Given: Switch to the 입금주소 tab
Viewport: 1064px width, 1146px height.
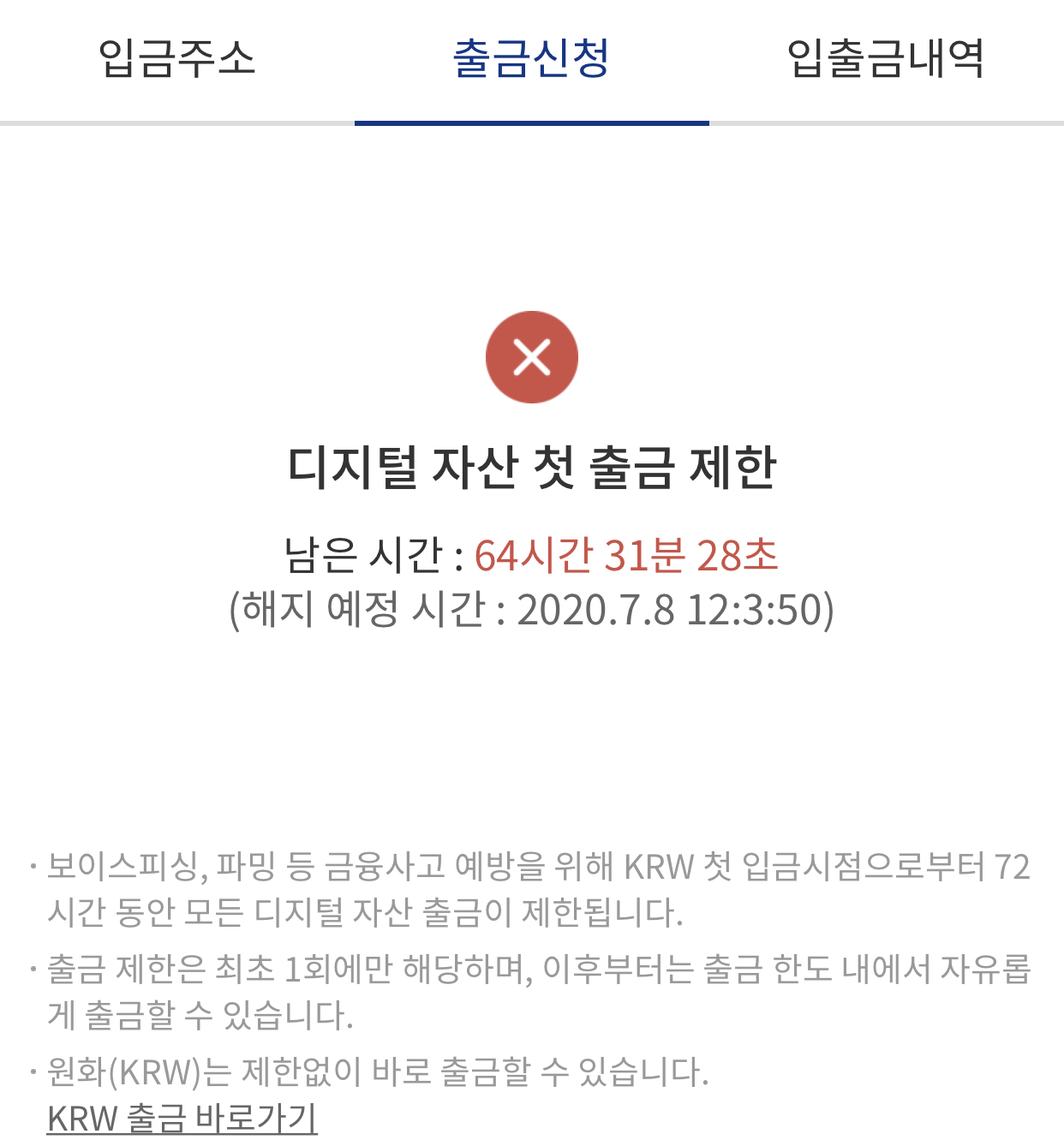Looking at the screenshot, I should tap(177, 60).
